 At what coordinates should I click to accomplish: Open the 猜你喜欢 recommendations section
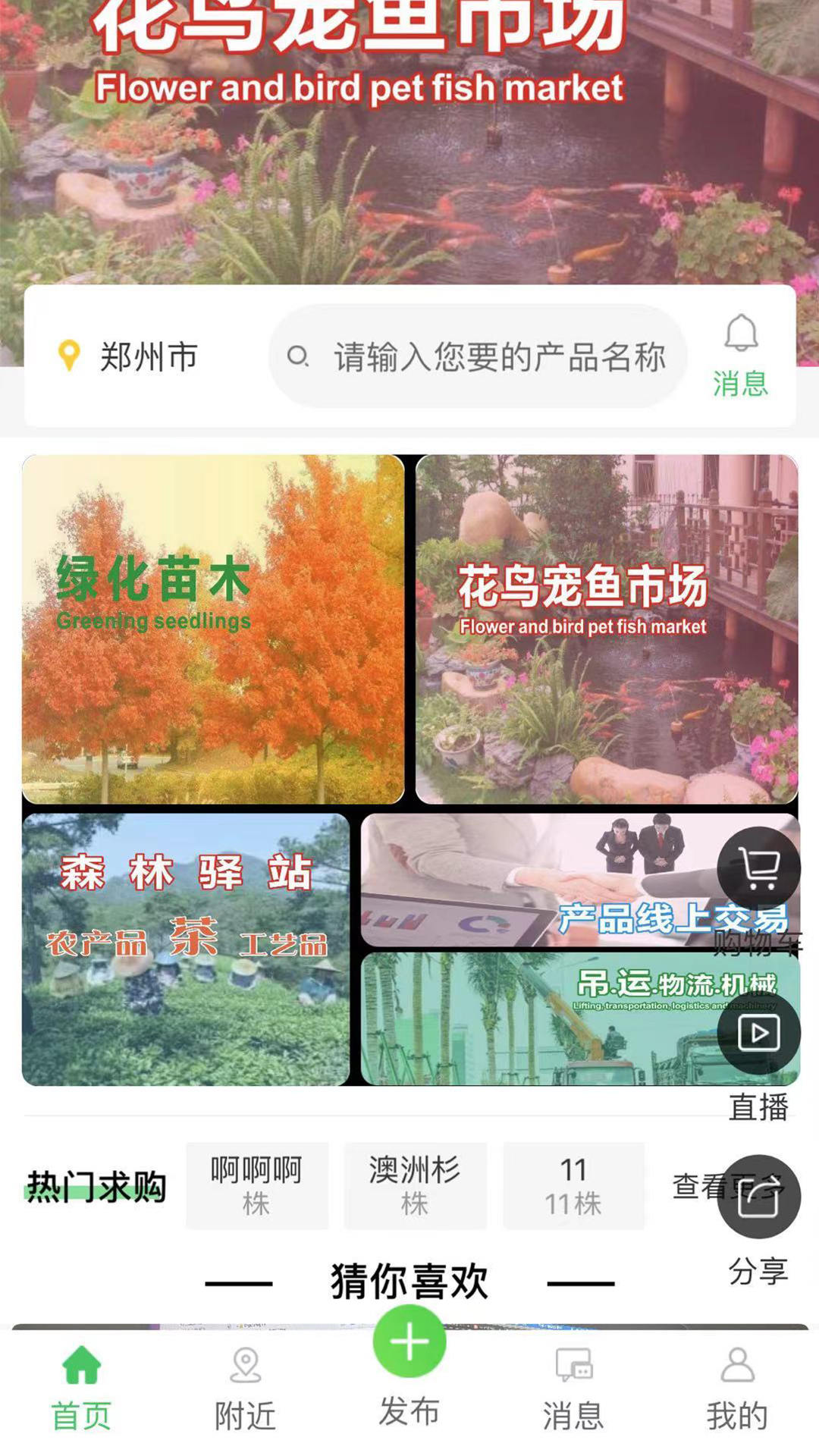409,1278
